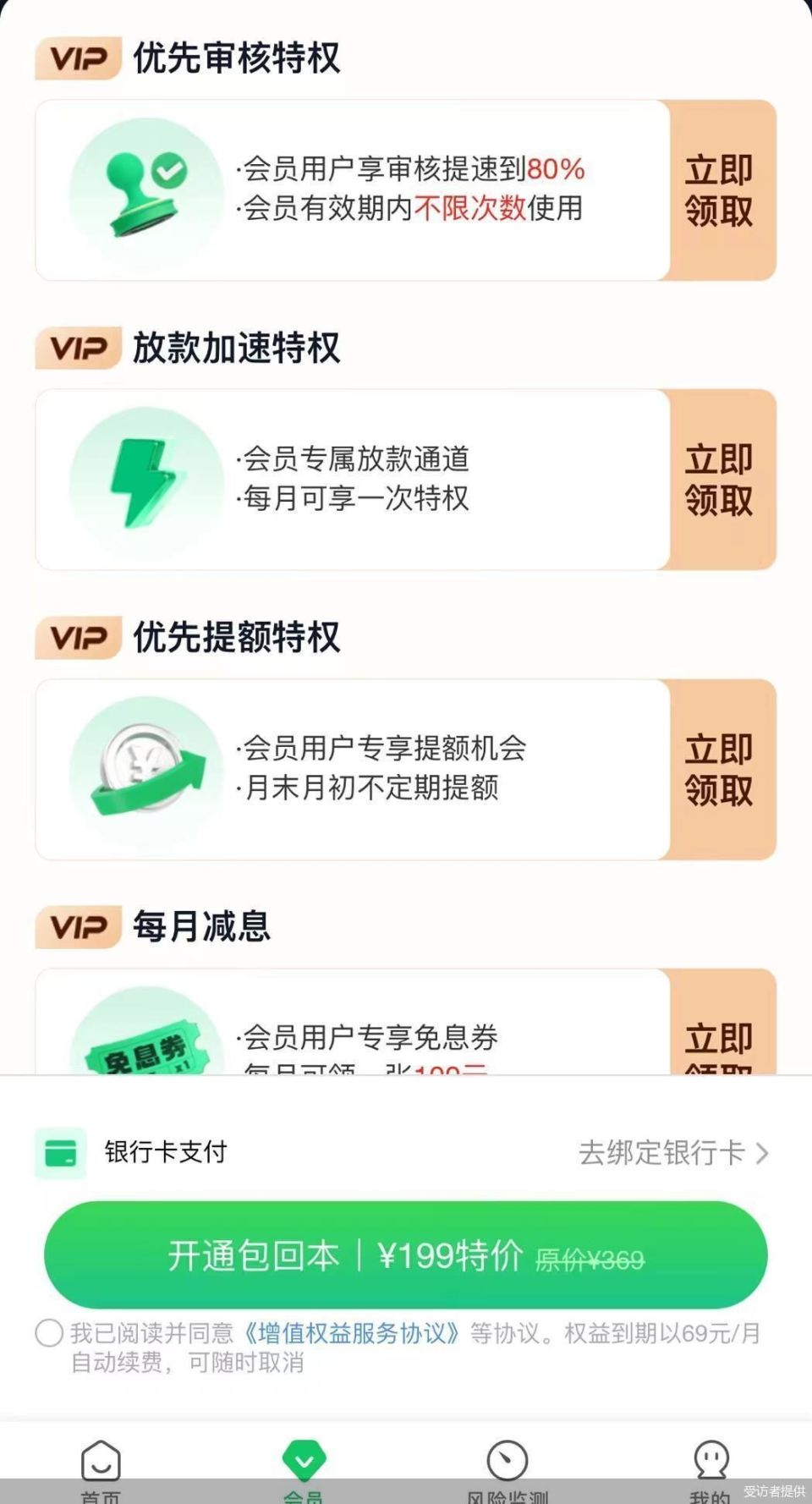Viewport: 812px width, 1504px height.
Task: Click the VIP badge beside 每月减息
Action: coord(77,927)
